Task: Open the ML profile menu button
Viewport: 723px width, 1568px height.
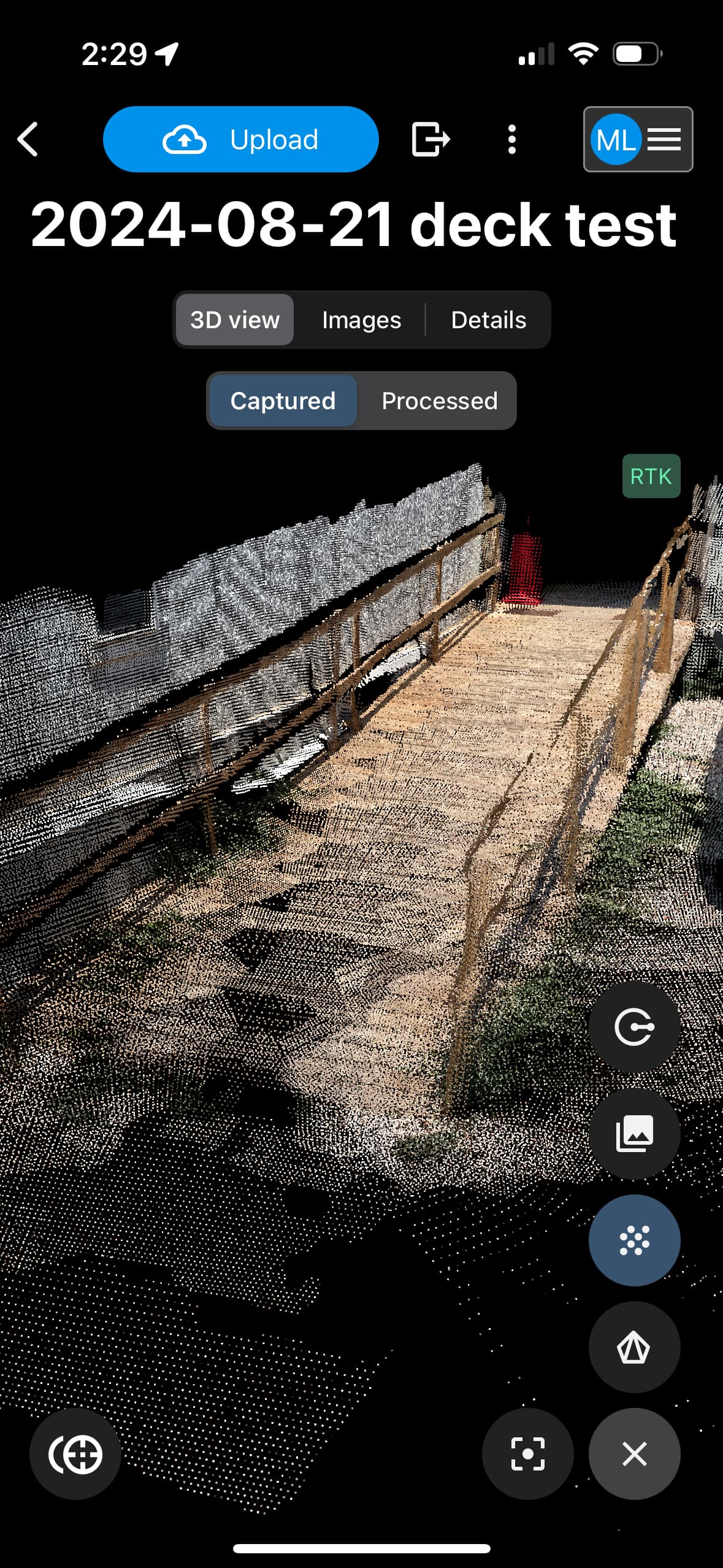Action: pyautogui.click(x=638, y=139)
